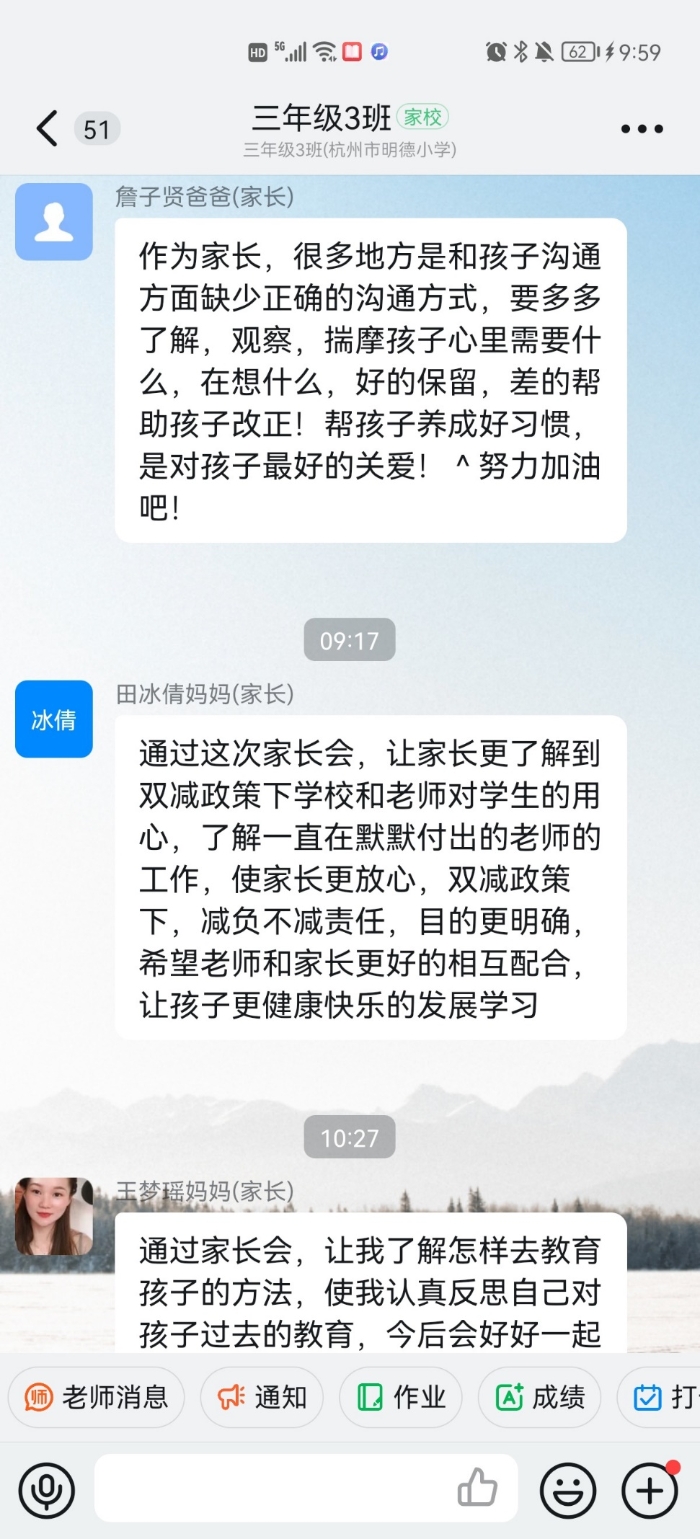Screen dimensions: 700x1539
Task: Open the plus attachments menu
Action: tap(650, 1491)
